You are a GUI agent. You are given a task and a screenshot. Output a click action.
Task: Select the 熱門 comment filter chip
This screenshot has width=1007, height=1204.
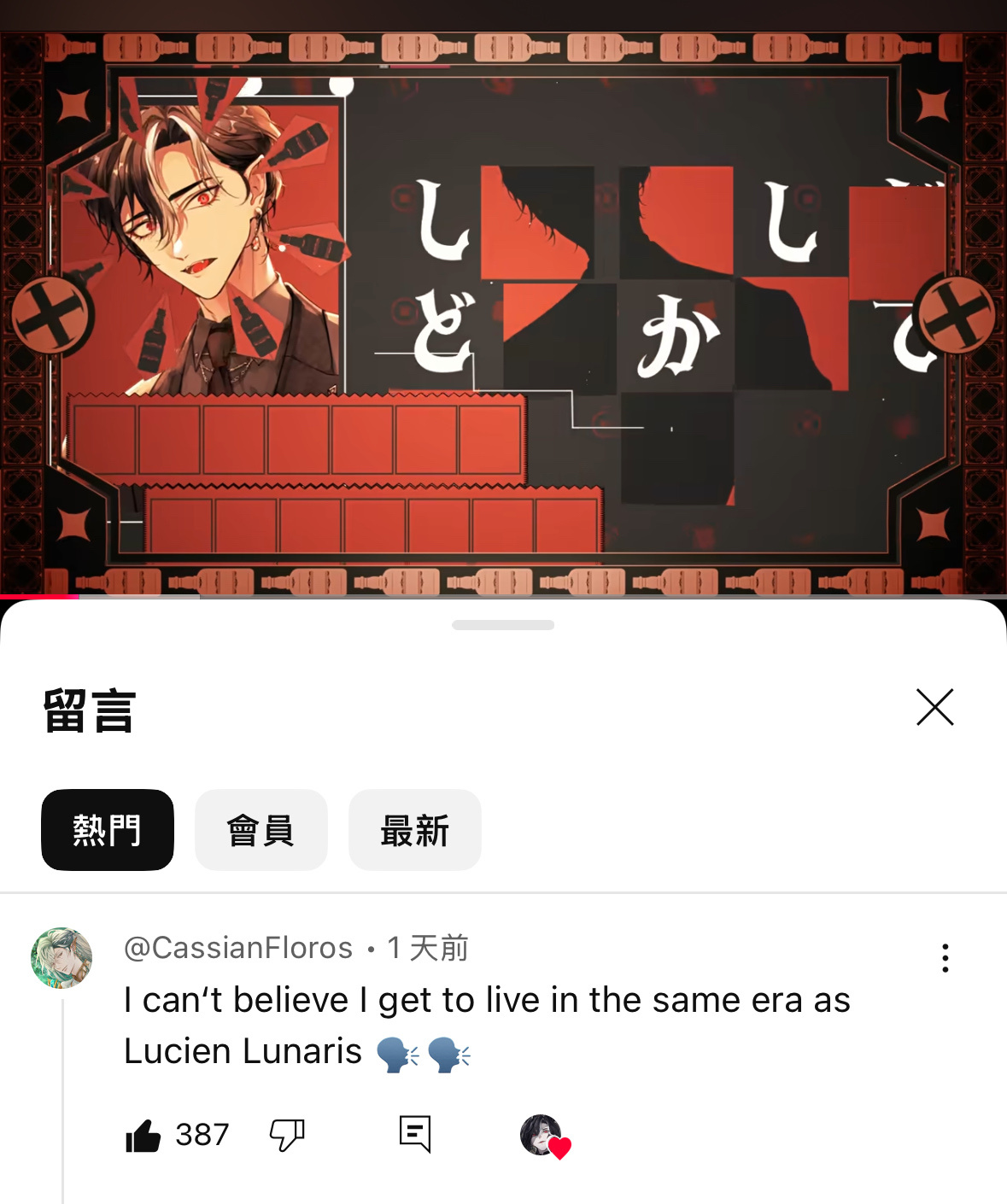(108, 830)
